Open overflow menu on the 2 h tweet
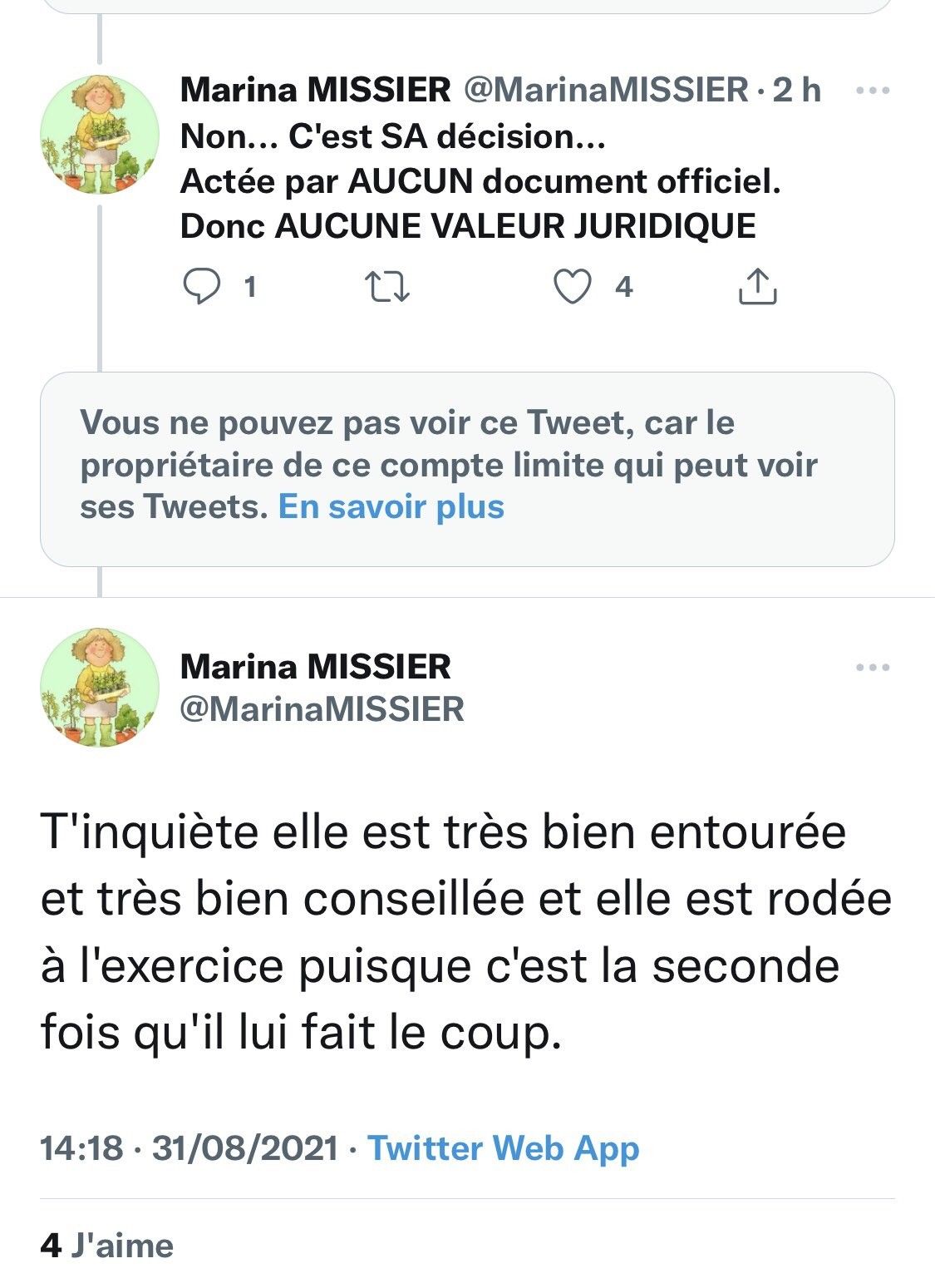Image resolution: width=935 pixels, height=1288 pixels. click(873, 91)
